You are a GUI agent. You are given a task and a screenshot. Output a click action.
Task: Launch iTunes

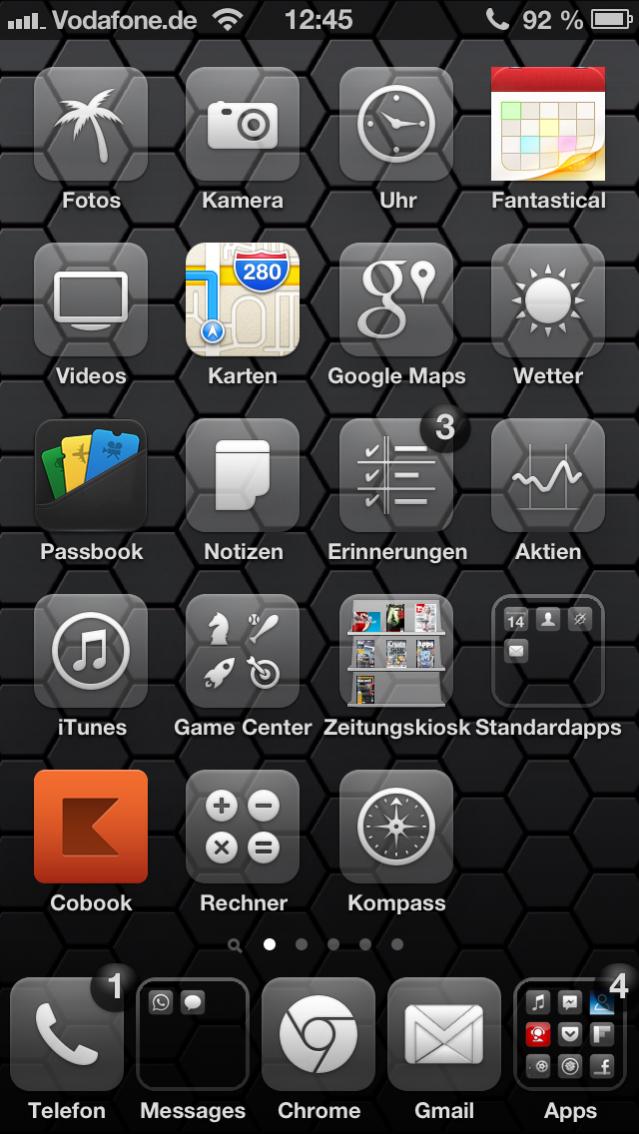coord(91,651)
